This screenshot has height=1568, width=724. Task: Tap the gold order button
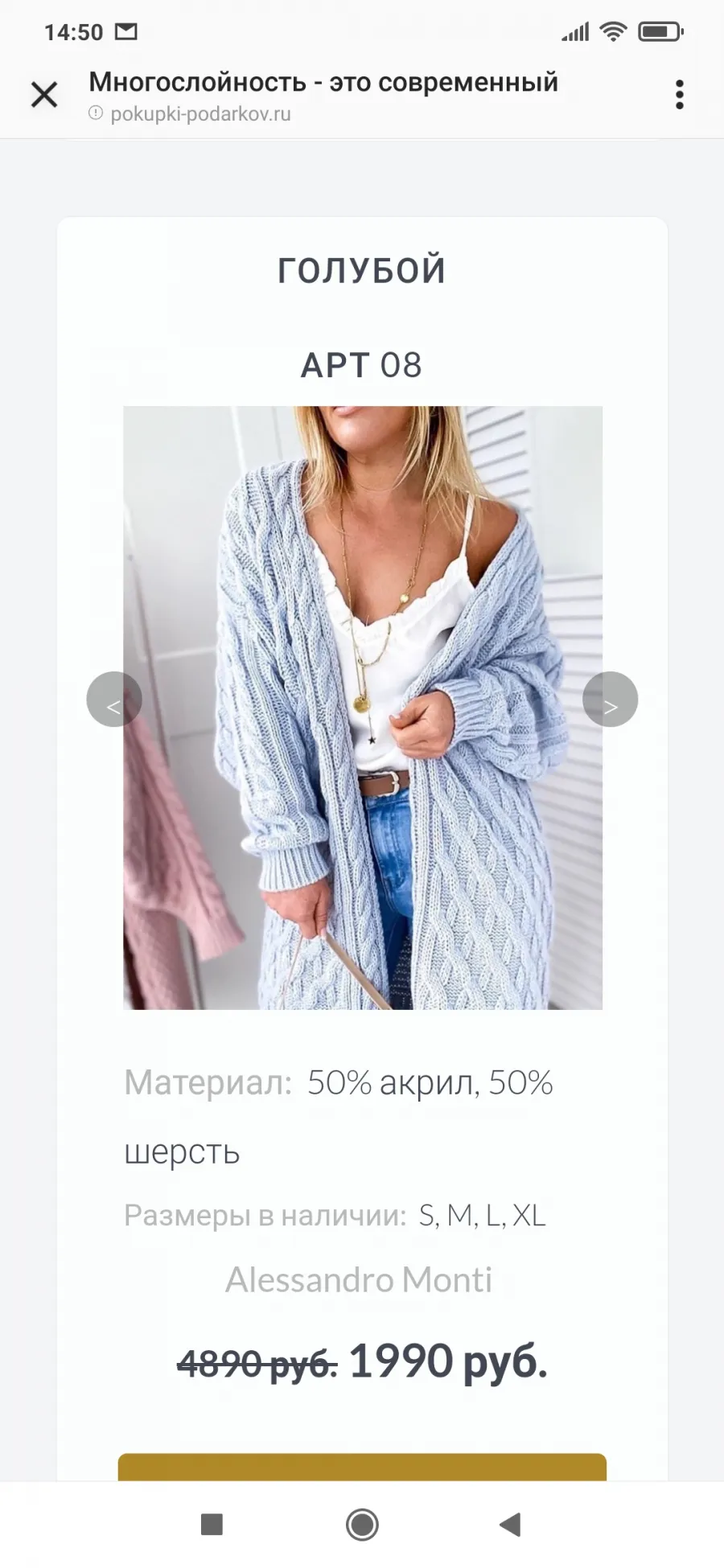pyautogui.click(x=362, y=1467)
